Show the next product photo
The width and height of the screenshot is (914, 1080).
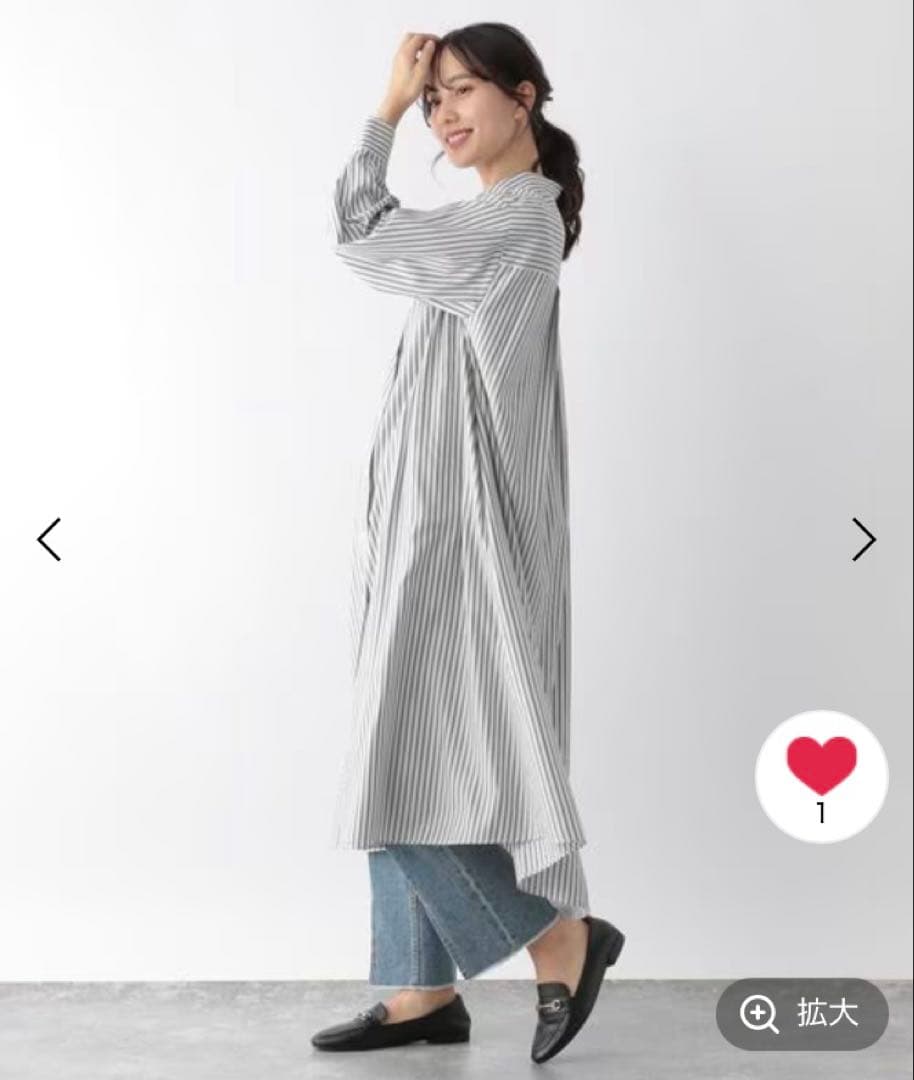(x=864, y=539)
